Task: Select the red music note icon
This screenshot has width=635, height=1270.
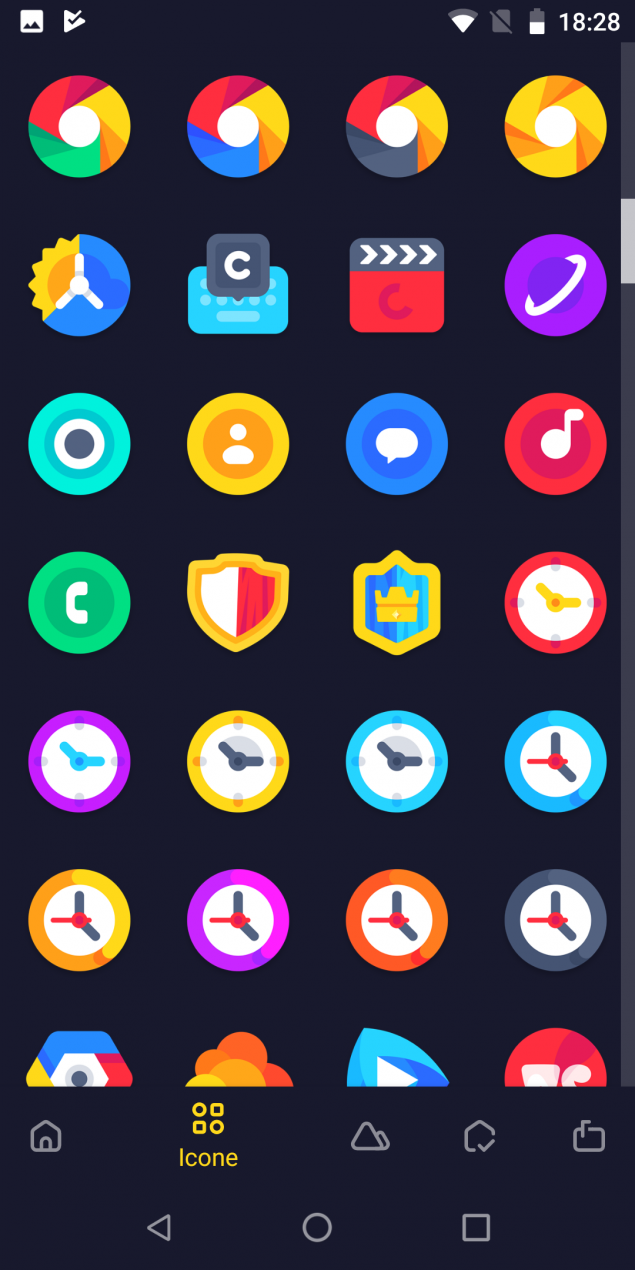Action: pos(555,444)
